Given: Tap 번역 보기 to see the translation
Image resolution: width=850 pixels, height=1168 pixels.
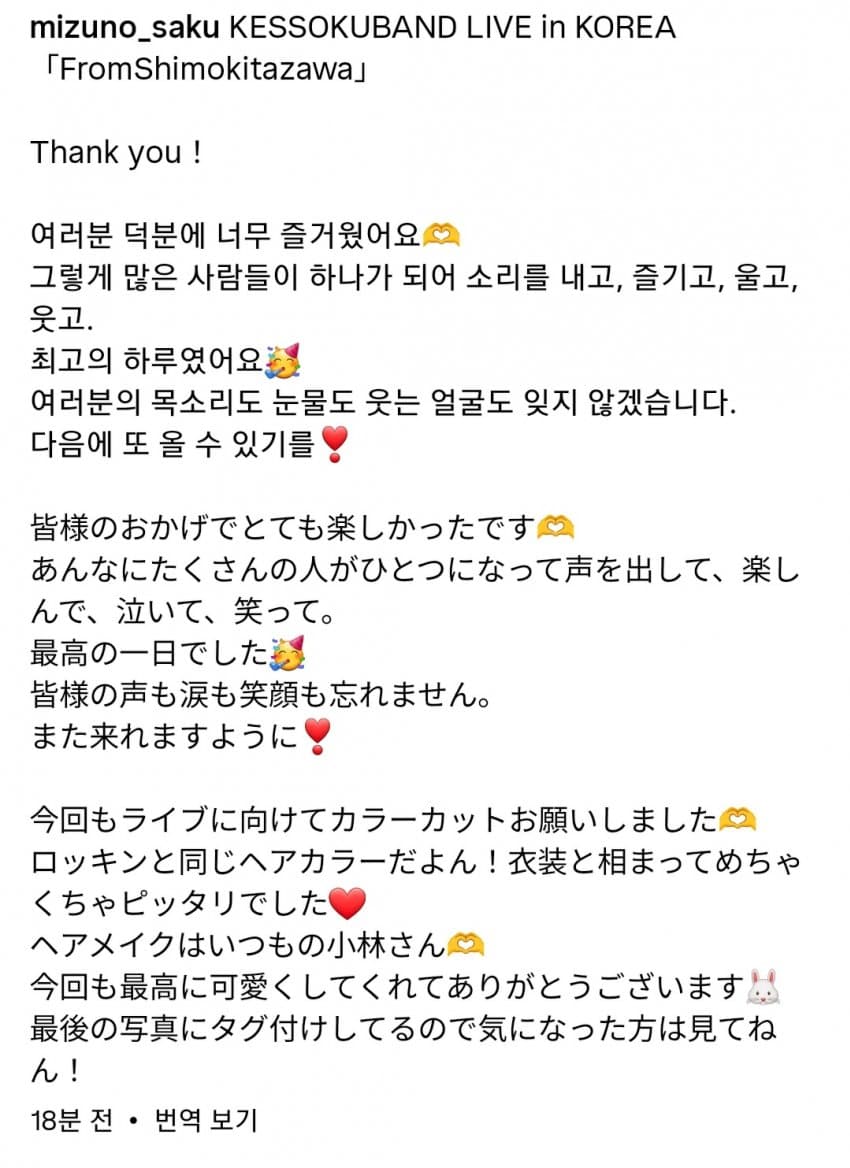Looking at the screenshot, I should [205, 1121].
